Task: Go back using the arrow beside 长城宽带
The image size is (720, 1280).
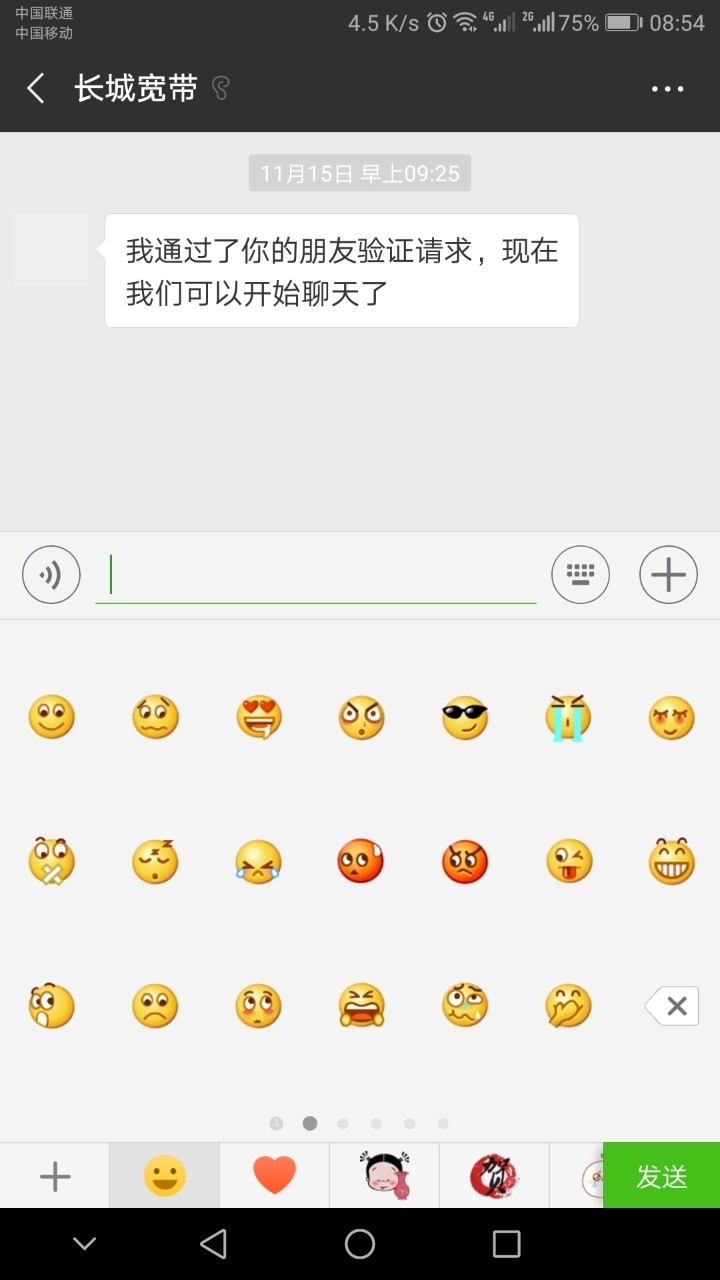Action: point(35,88)
